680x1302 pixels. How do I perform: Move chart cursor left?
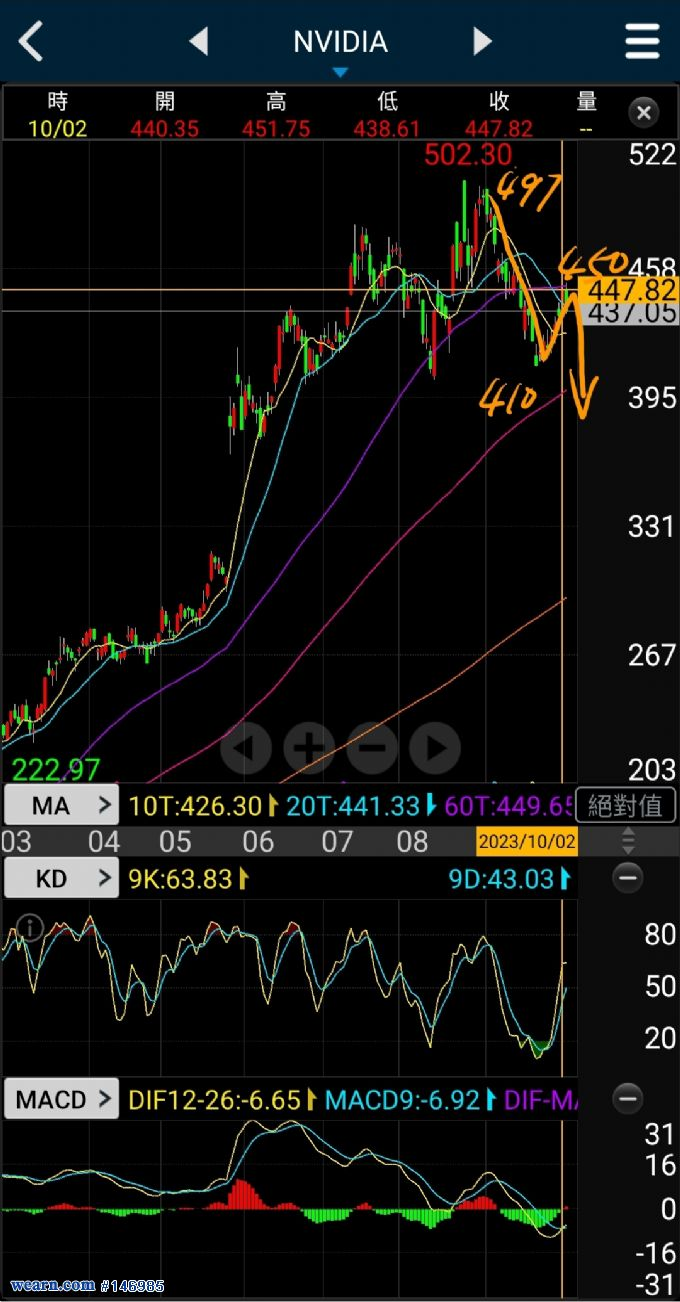[246, 747]
